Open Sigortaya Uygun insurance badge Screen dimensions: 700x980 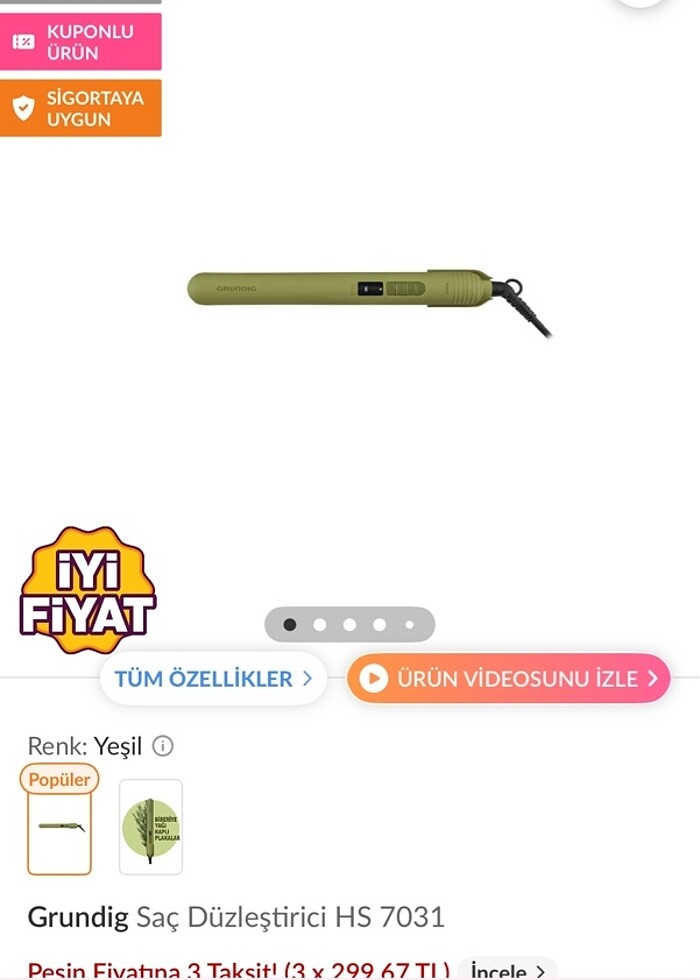(x=81, y=108)
